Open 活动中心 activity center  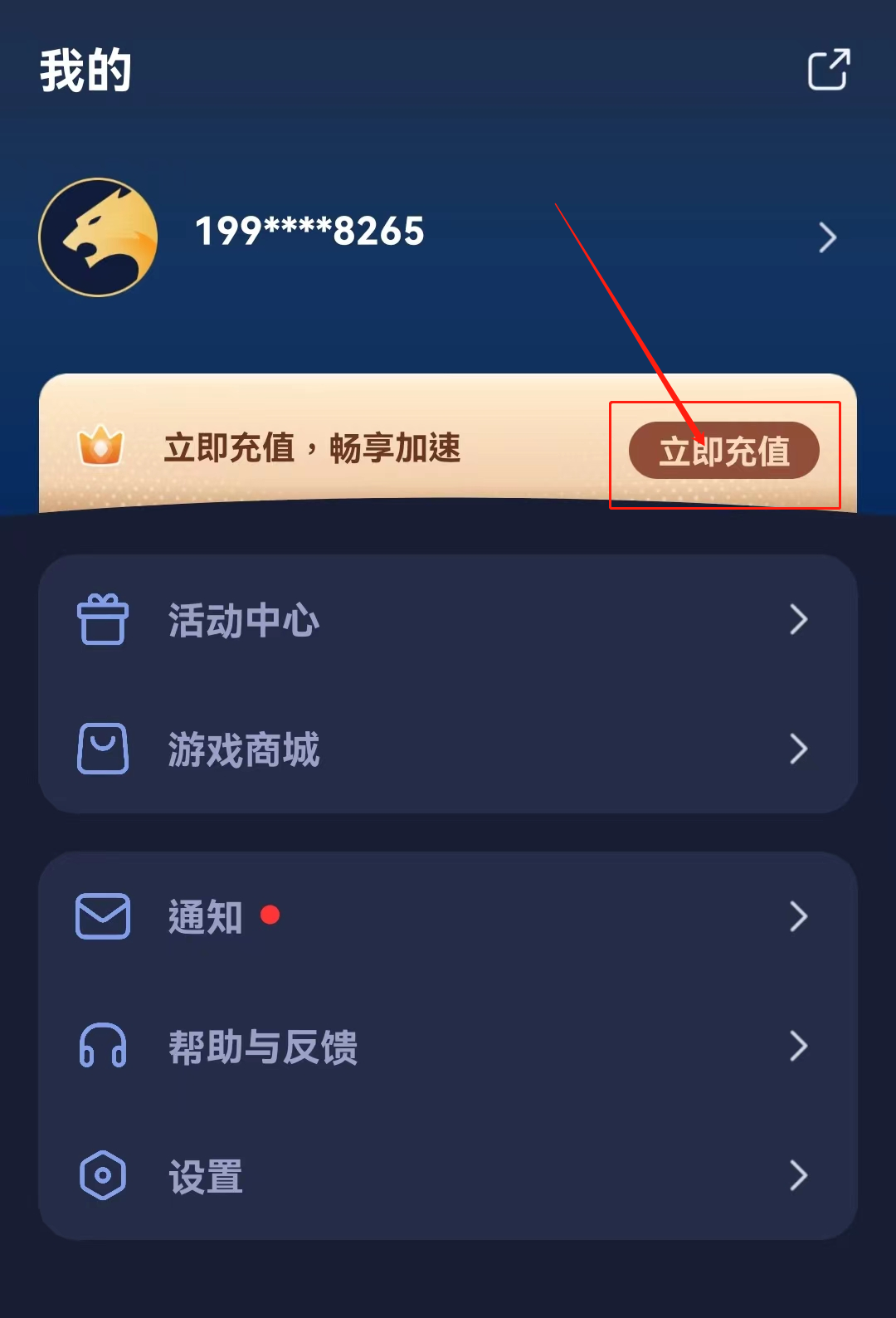pos(448,619)
